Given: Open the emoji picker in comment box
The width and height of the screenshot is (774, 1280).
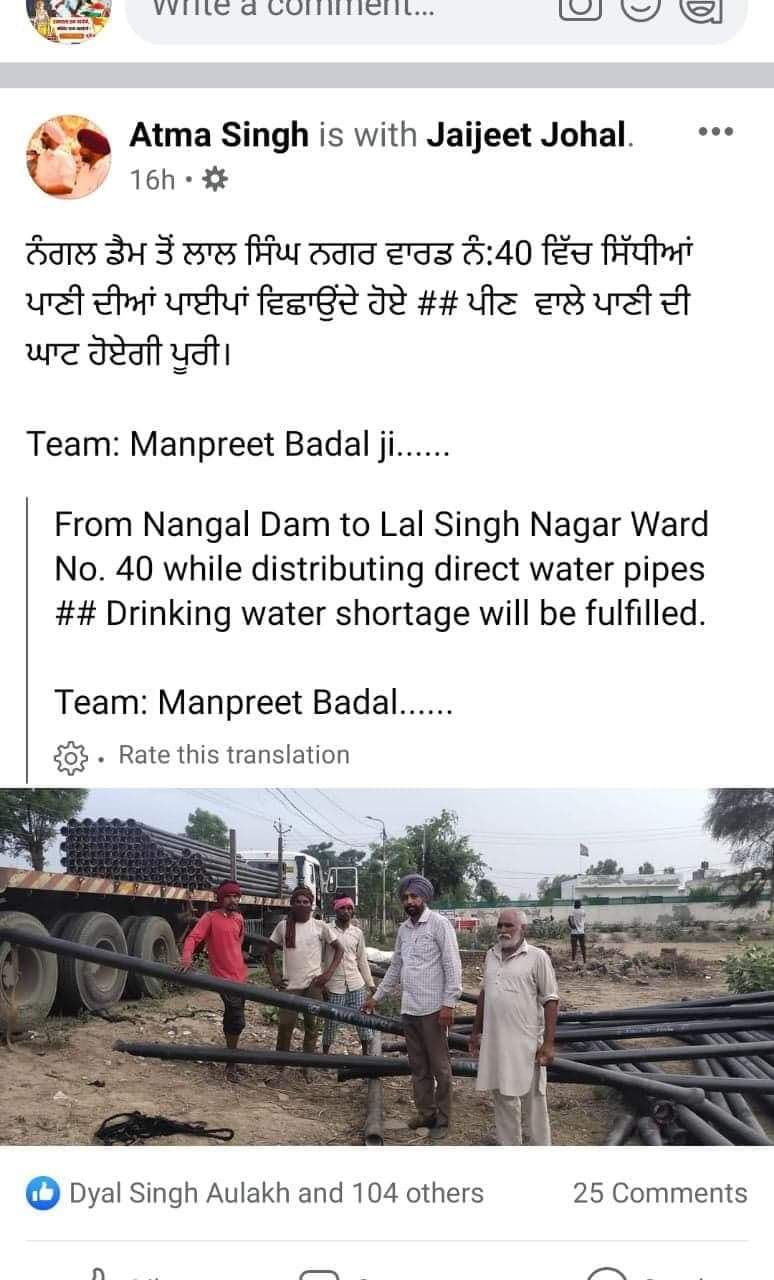Looking at the screenshot, I should pos(641,6).
